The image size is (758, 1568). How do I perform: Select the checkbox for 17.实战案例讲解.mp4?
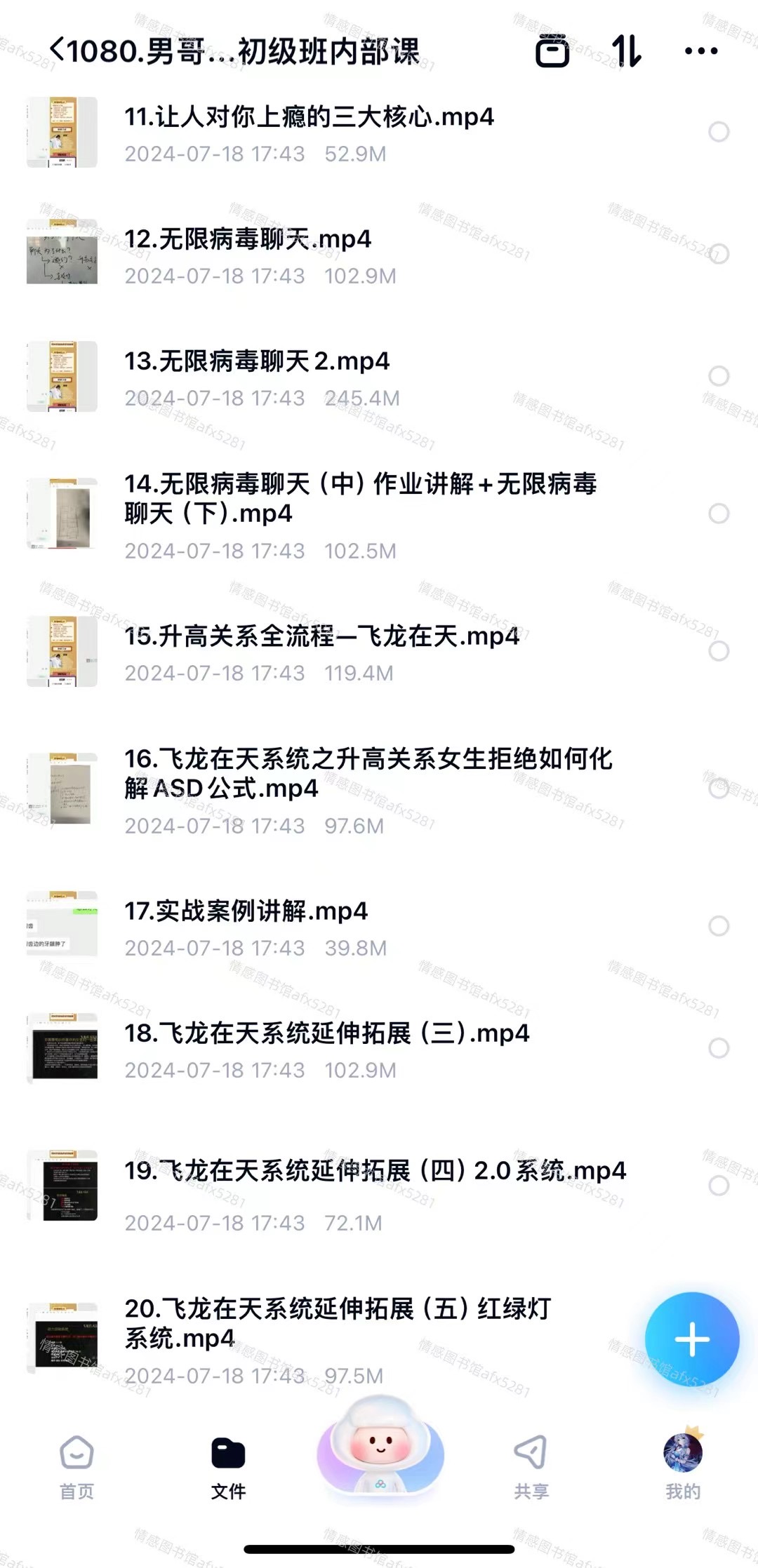tap(718, 926)
